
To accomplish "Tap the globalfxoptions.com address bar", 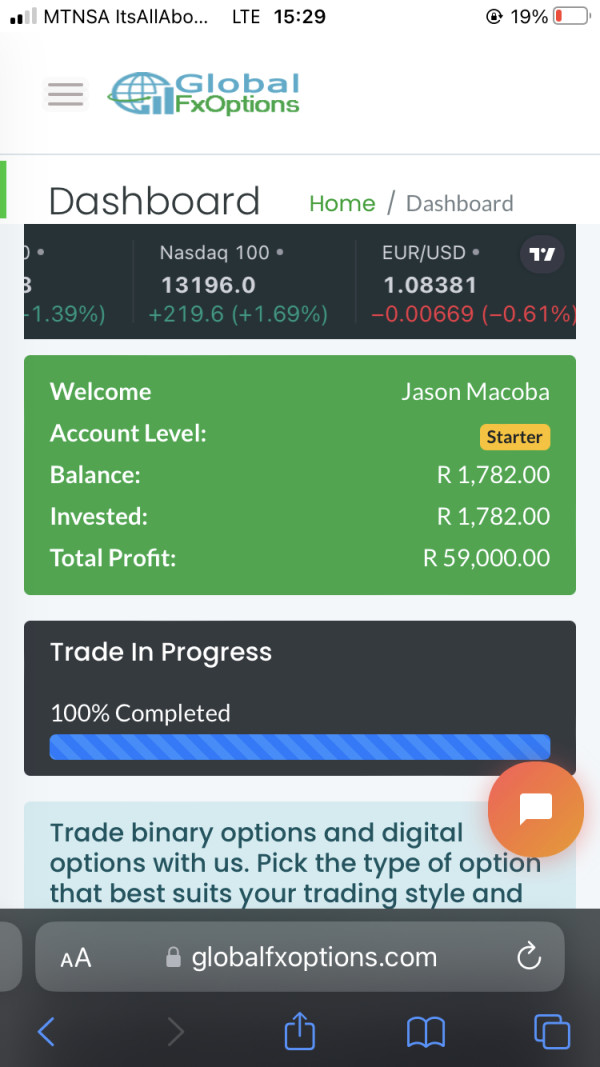I will pyautogui.click(x=300, y=957).
